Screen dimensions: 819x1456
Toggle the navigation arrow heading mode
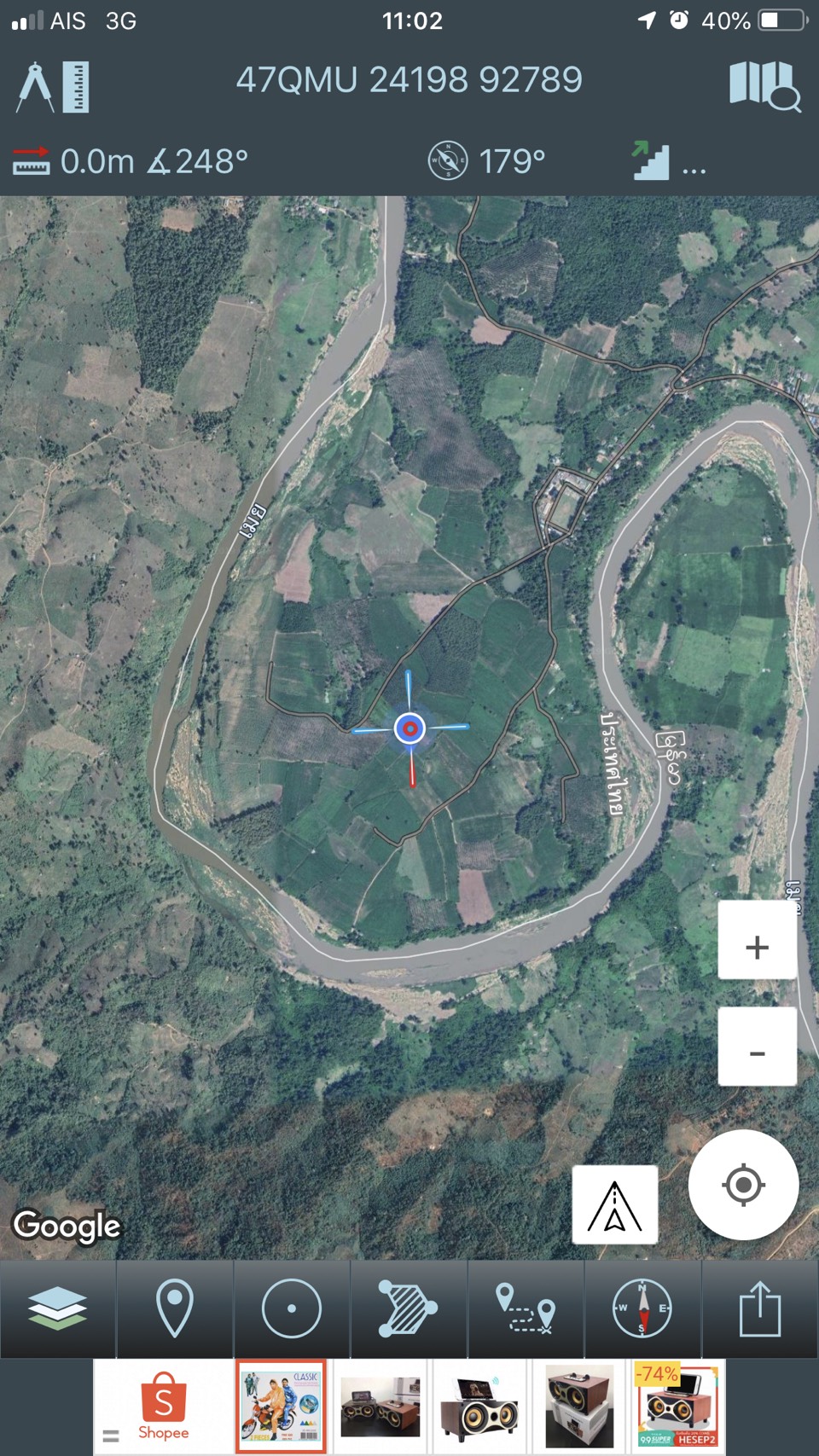click(615, 1204)
